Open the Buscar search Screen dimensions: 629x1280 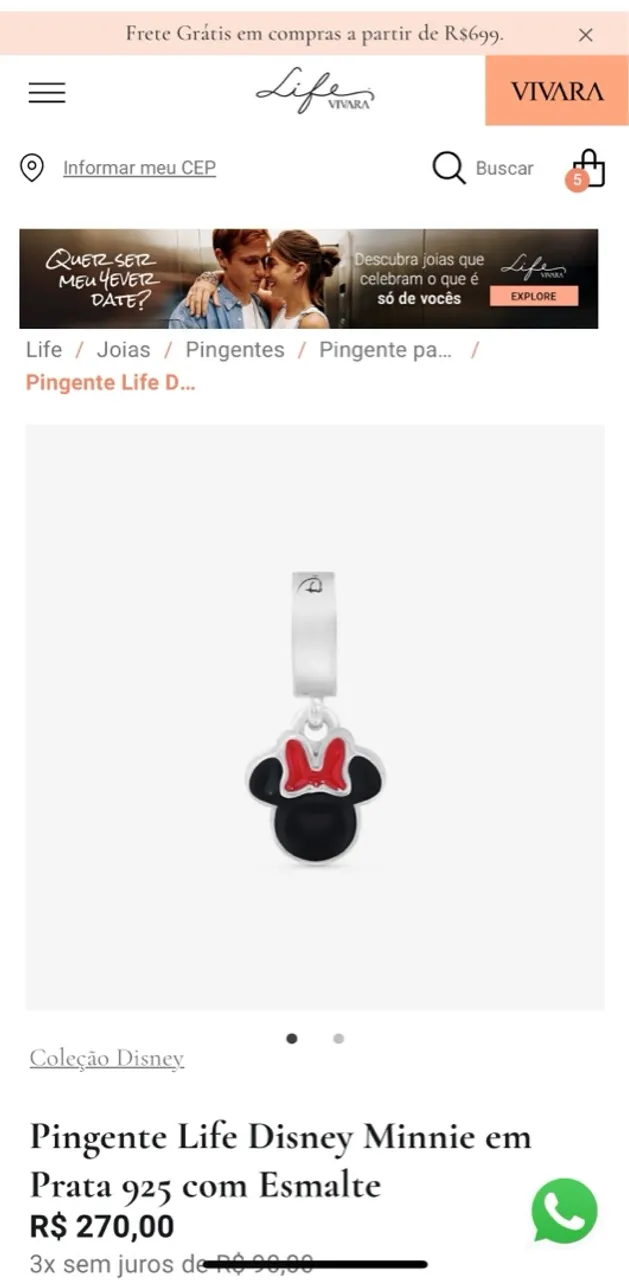click(x=484, y=168)
